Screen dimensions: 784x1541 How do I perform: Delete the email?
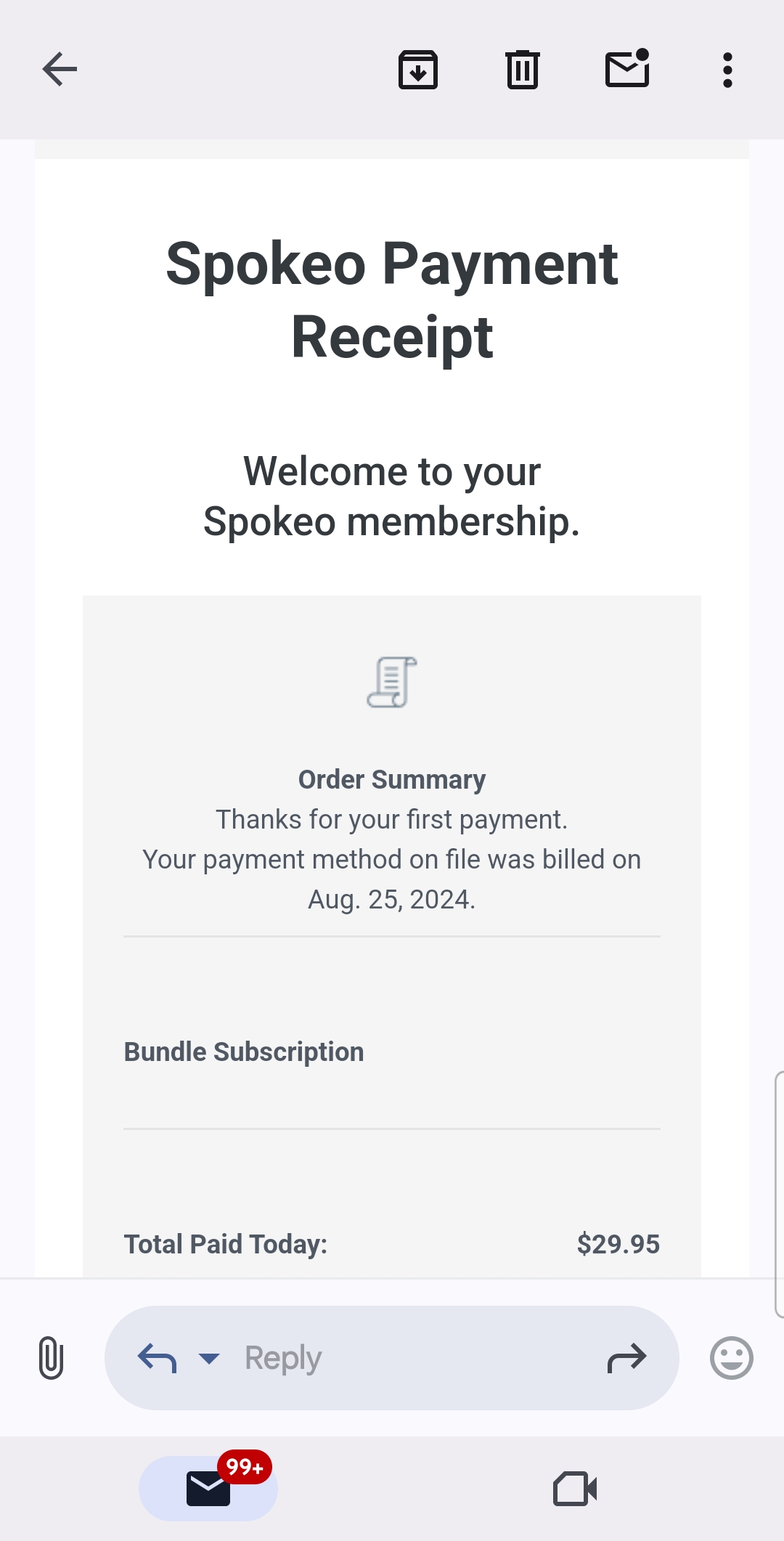pos(523,69)
